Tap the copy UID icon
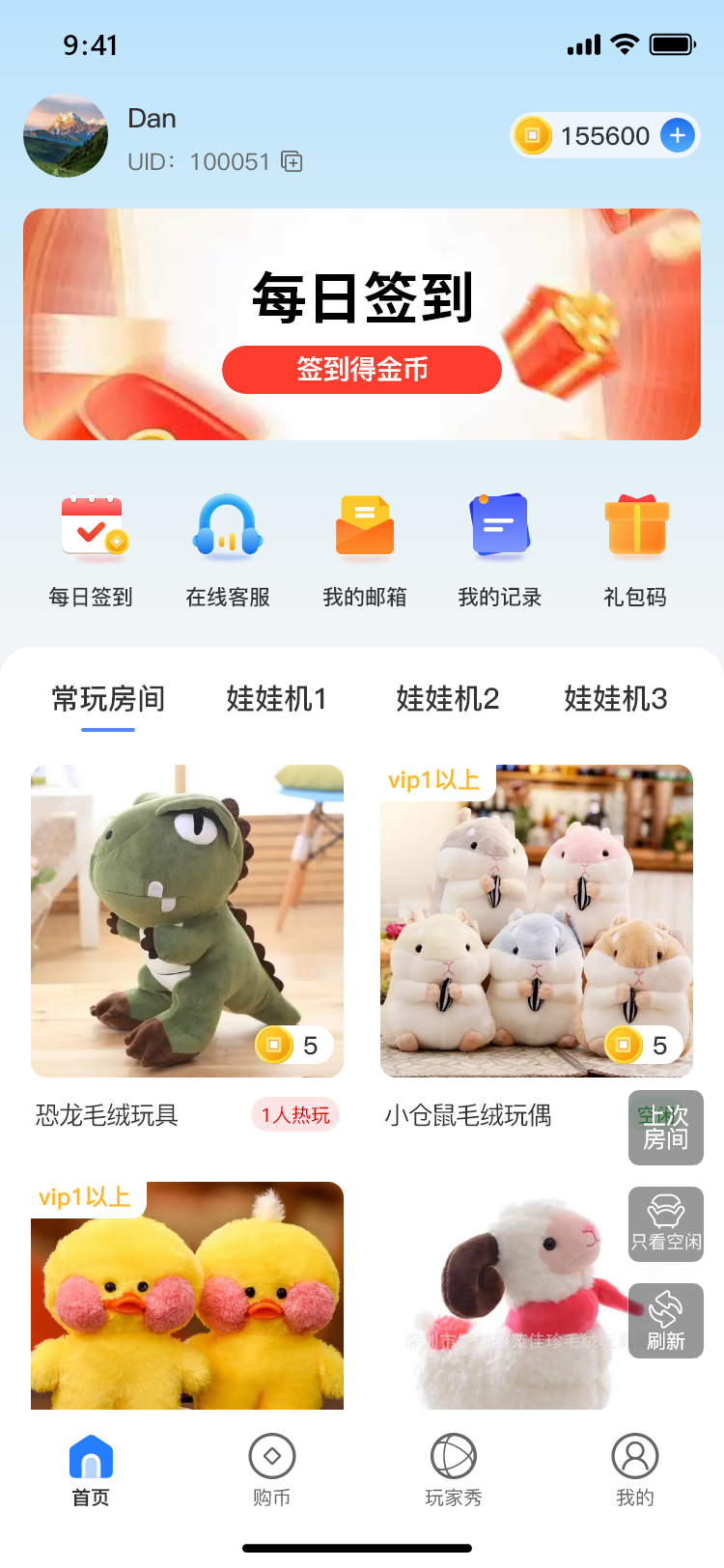The height and width of the screenshot is (1568, 724). click(291, 161)
